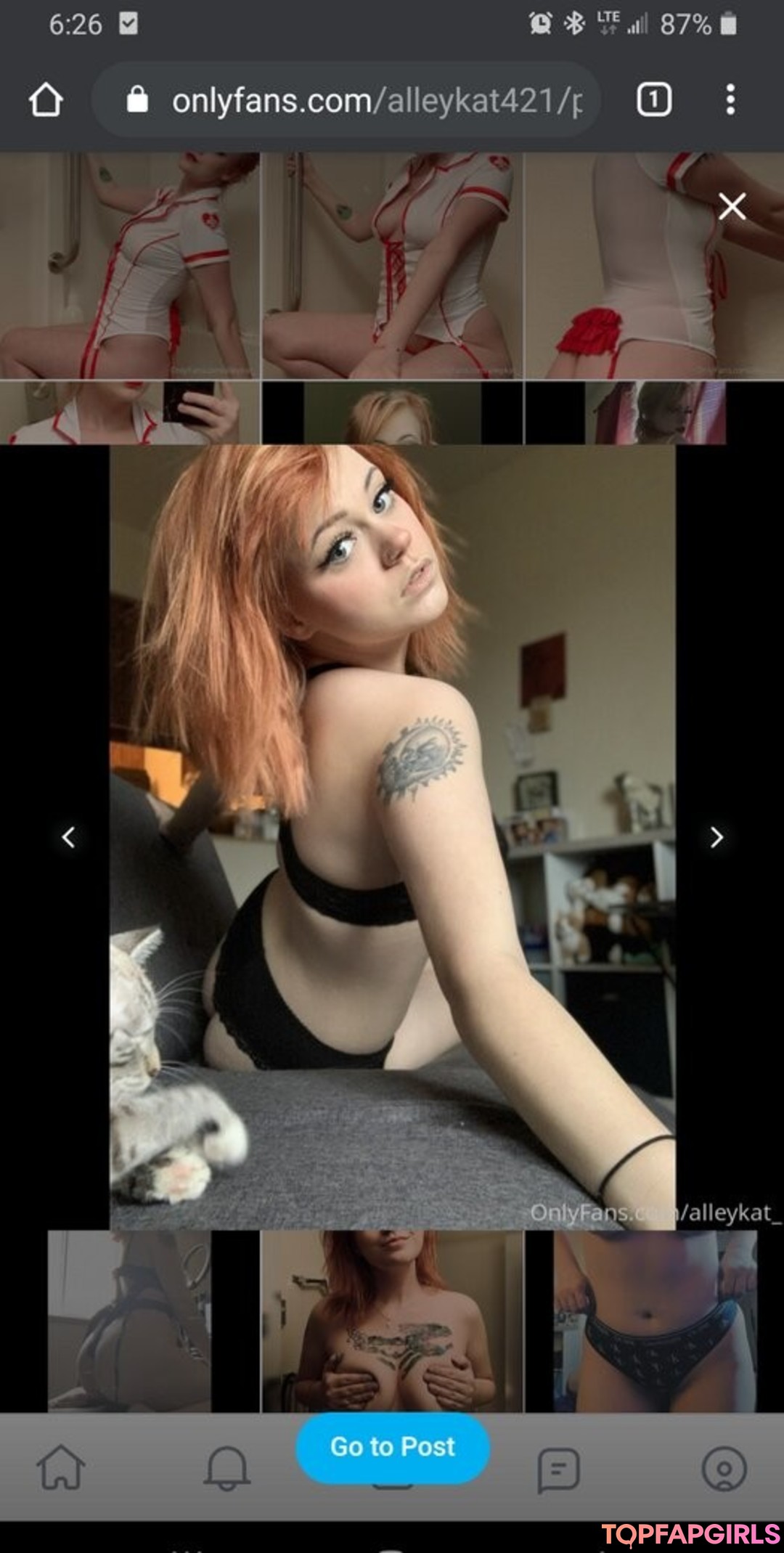The image size is (784, 1553).
Task: Advance to the next photo
Action: (x=716, y=837)
